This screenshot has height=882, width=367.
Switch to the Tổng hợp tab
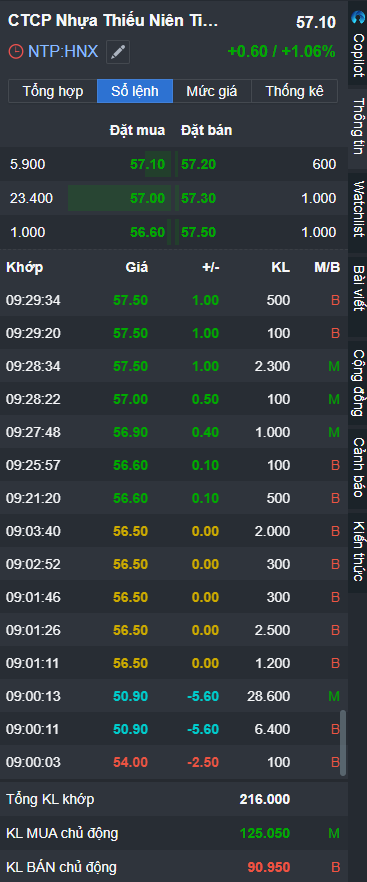(53, 91)
